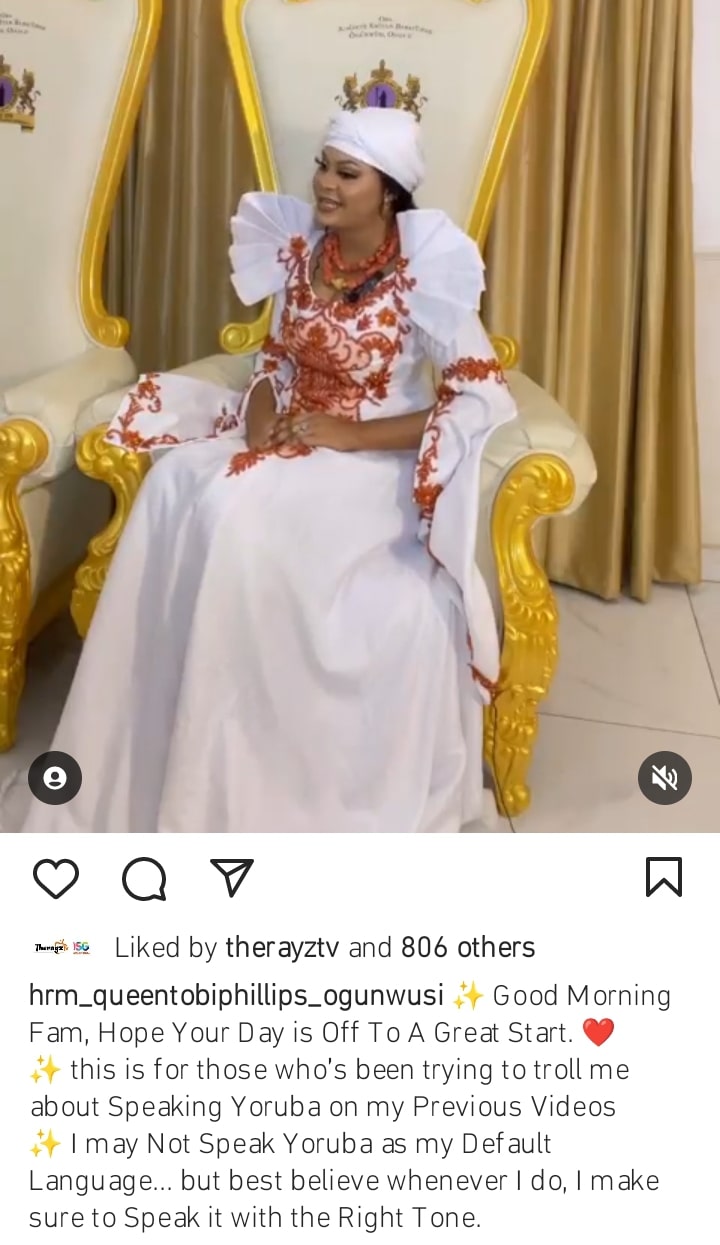The width and height of the screenshot is (720, 1245).
Task: Like this post with the heart icon
Action: point(56,878)
